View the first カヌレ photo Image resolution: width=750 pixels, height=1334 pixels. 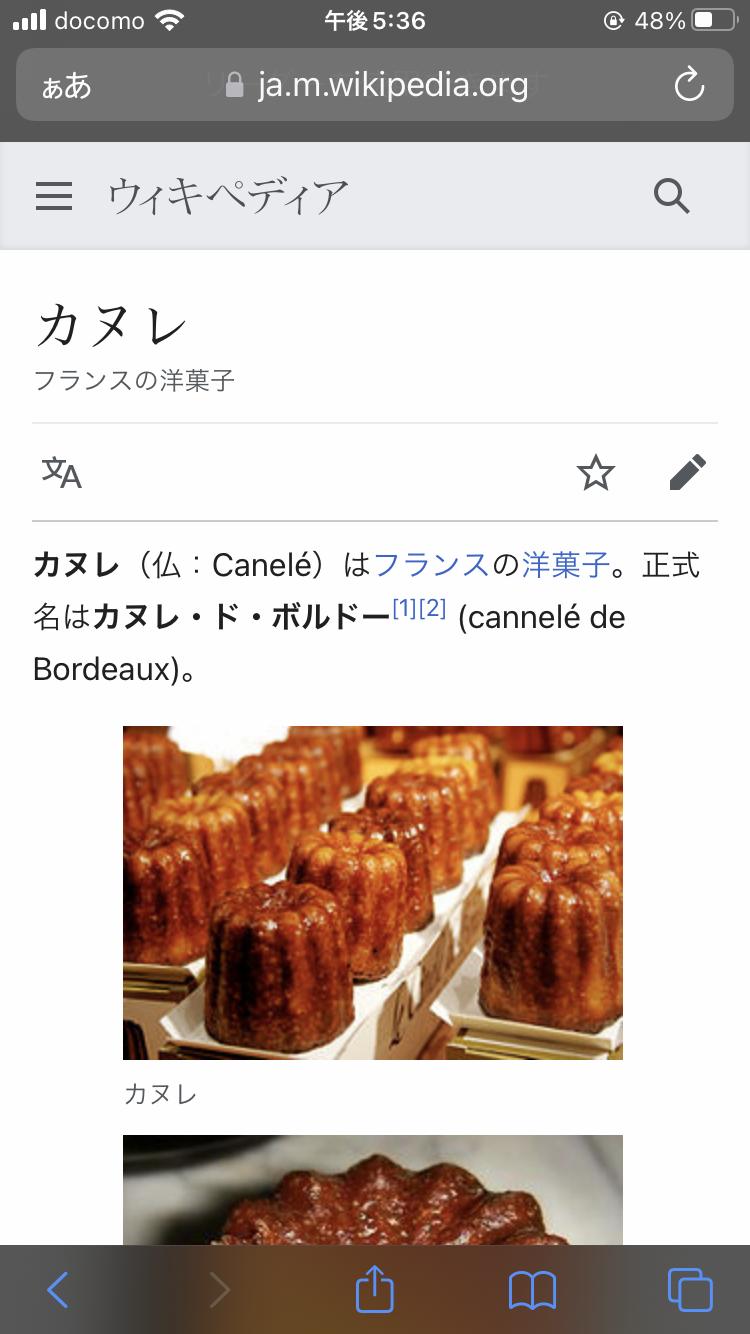tap(373, 892)
